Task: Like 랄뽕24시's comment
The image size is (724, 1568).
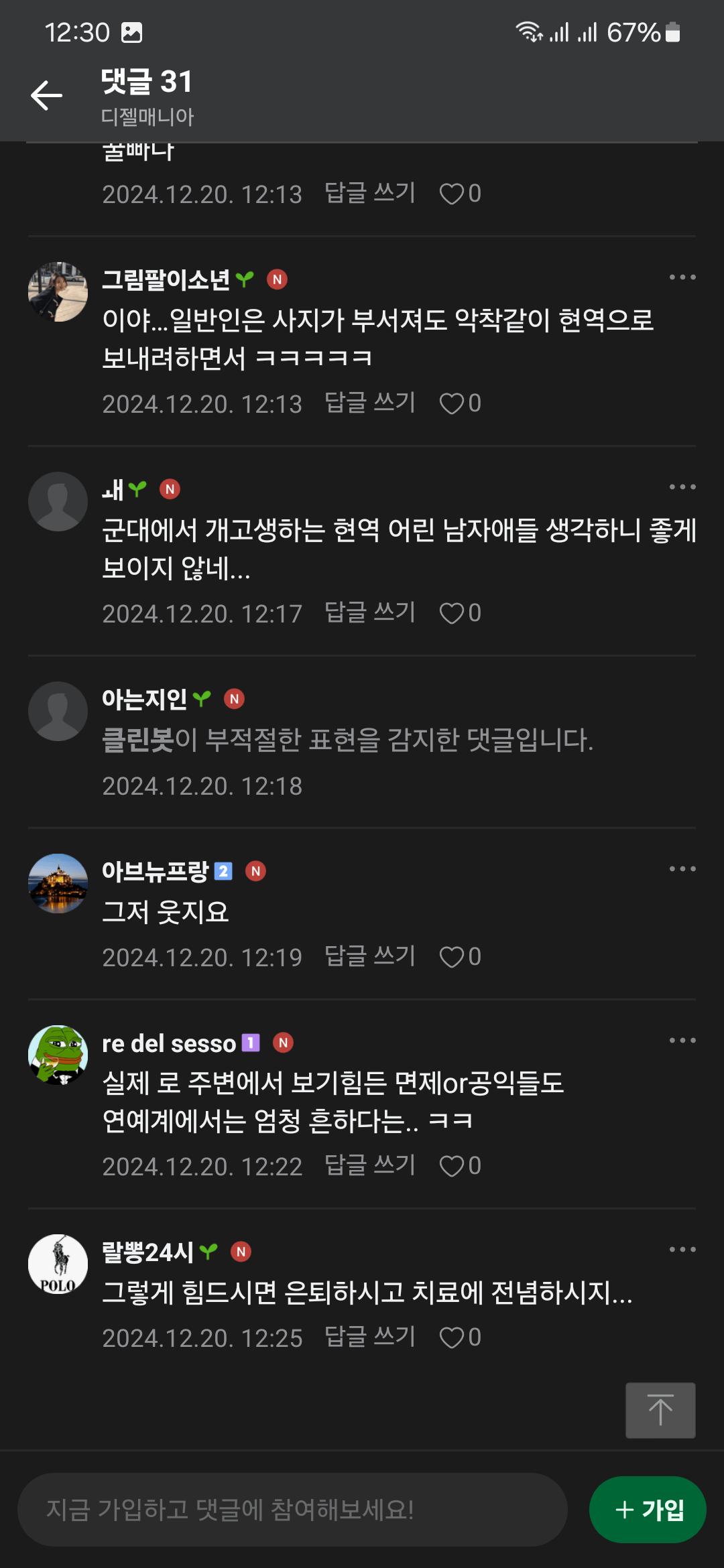Action: [x=460, y=1337]
